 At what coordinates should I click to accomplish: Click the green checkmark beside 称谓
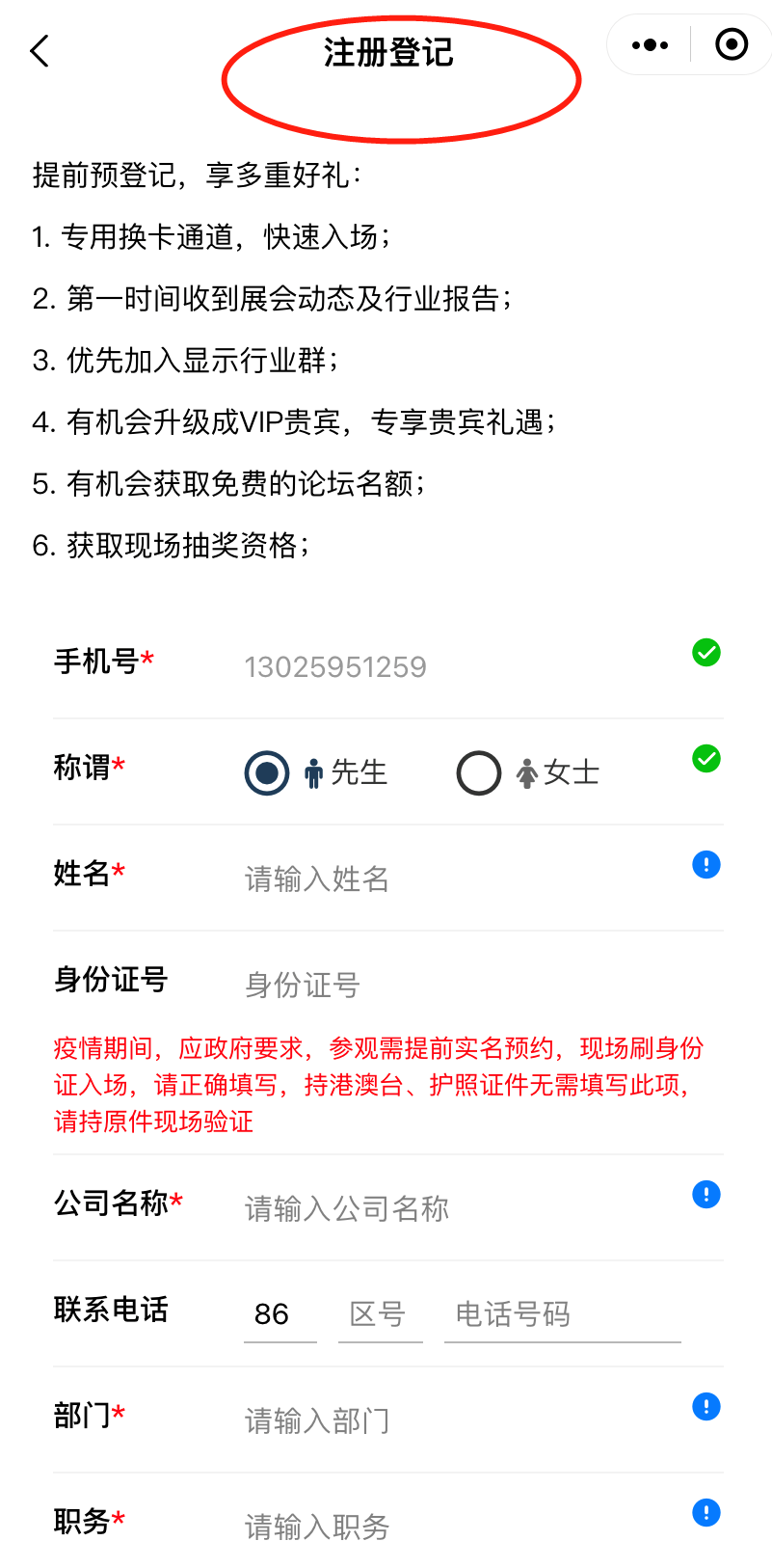tap(706, 759)
